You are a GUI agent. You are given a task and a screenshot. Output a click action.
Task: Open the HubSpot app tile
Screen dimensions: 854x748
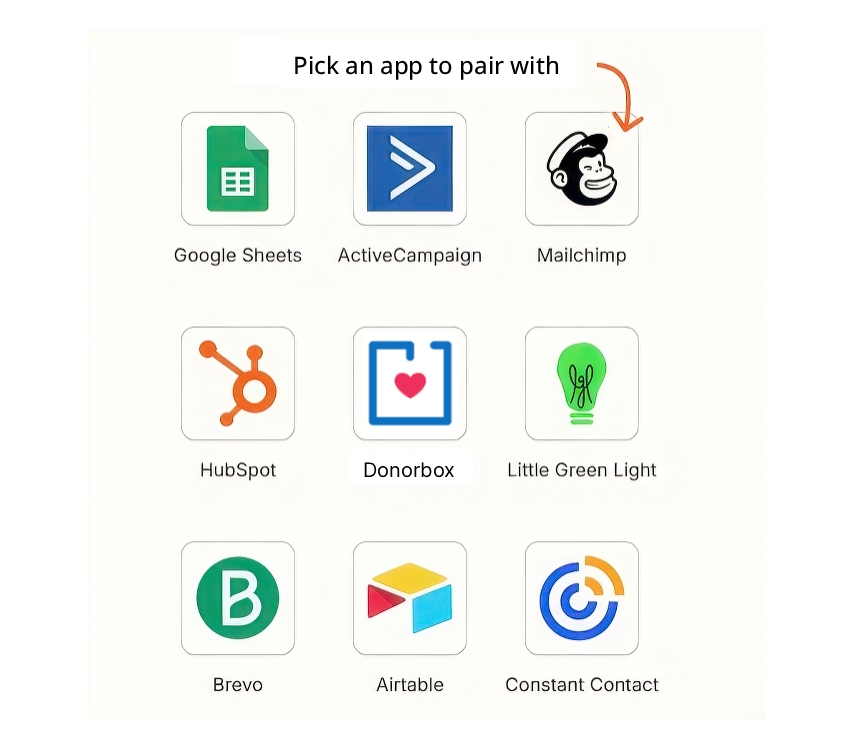[x=238, y=384]
